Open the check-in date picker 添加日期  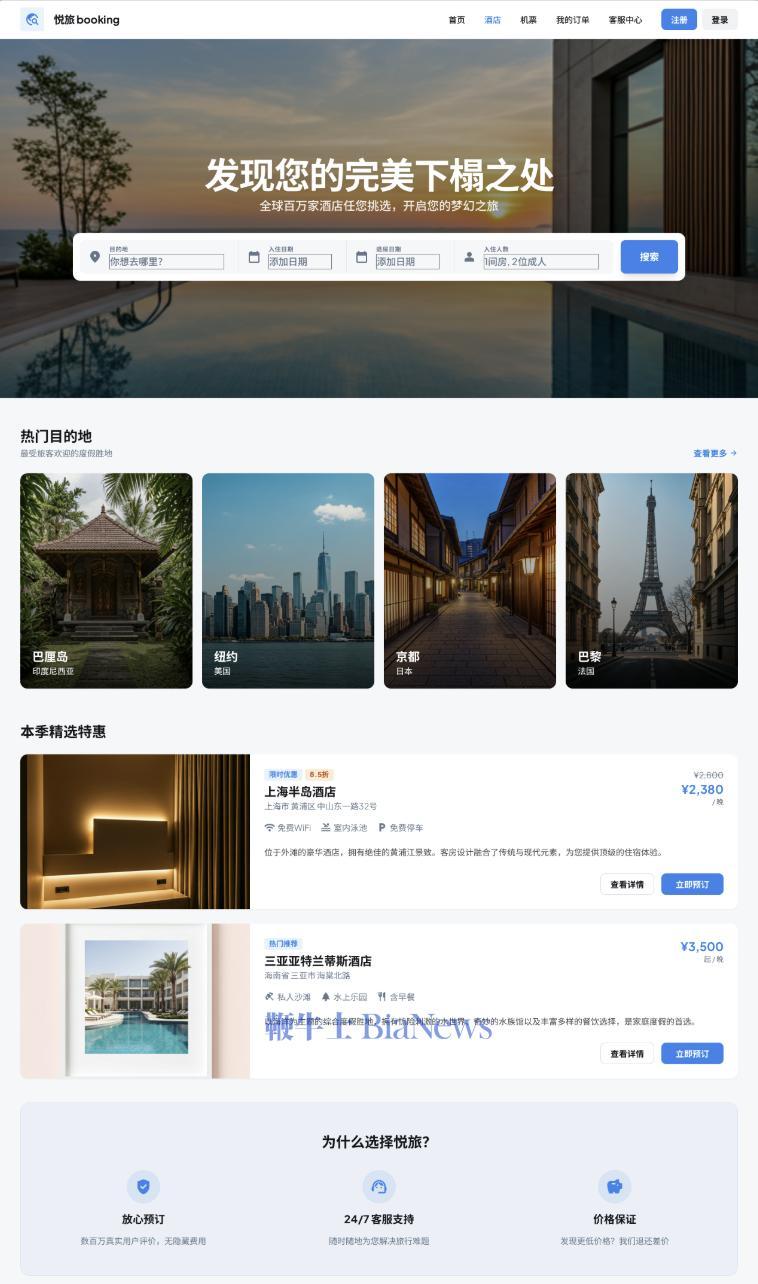[x=300, y=261]
